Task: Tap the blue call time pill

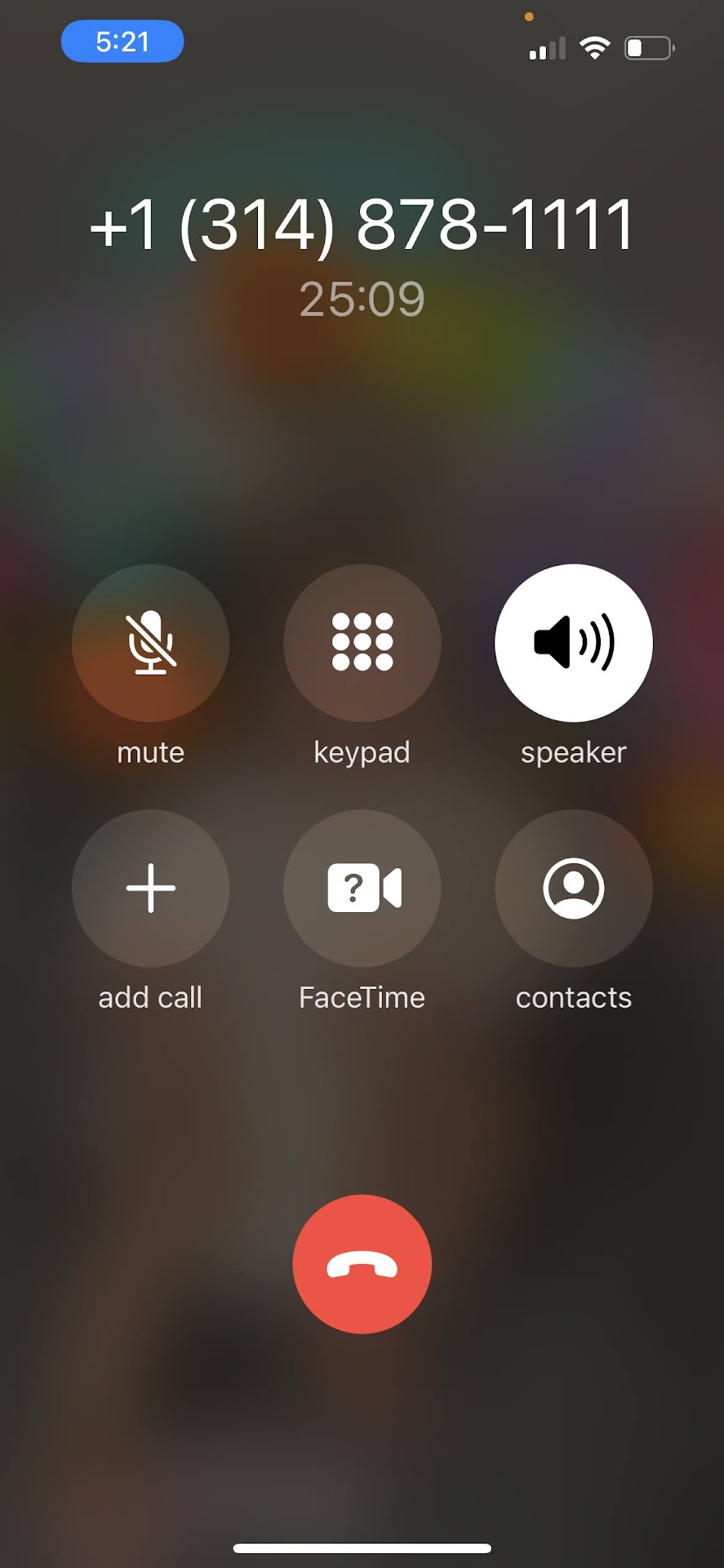Action: (x=122, y=41)
